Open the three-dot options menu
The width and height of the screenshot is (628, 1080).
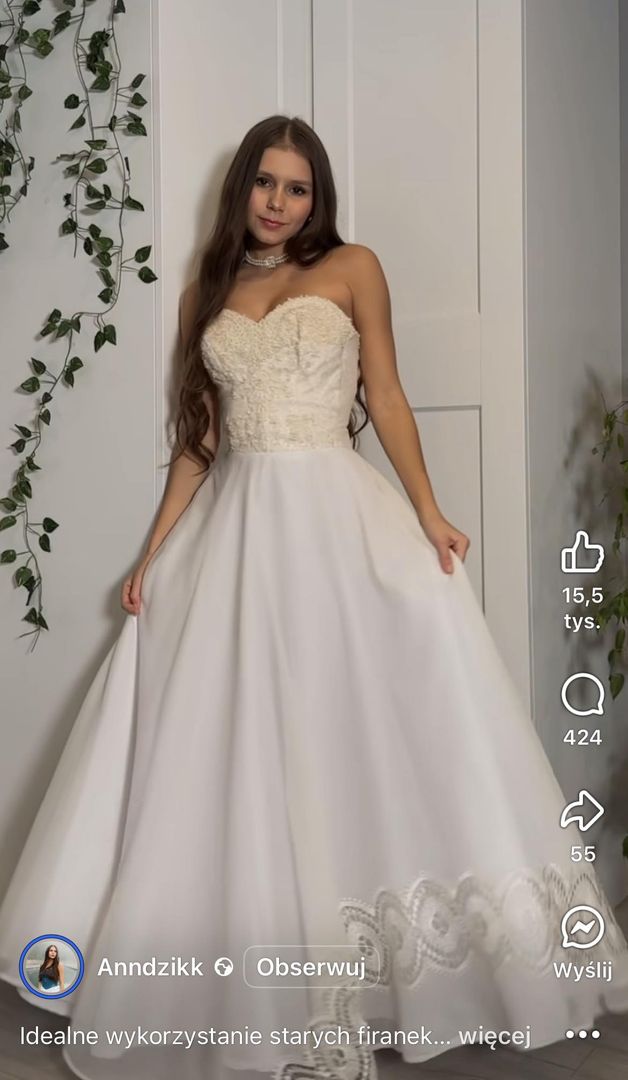(x=582, y=1035)
